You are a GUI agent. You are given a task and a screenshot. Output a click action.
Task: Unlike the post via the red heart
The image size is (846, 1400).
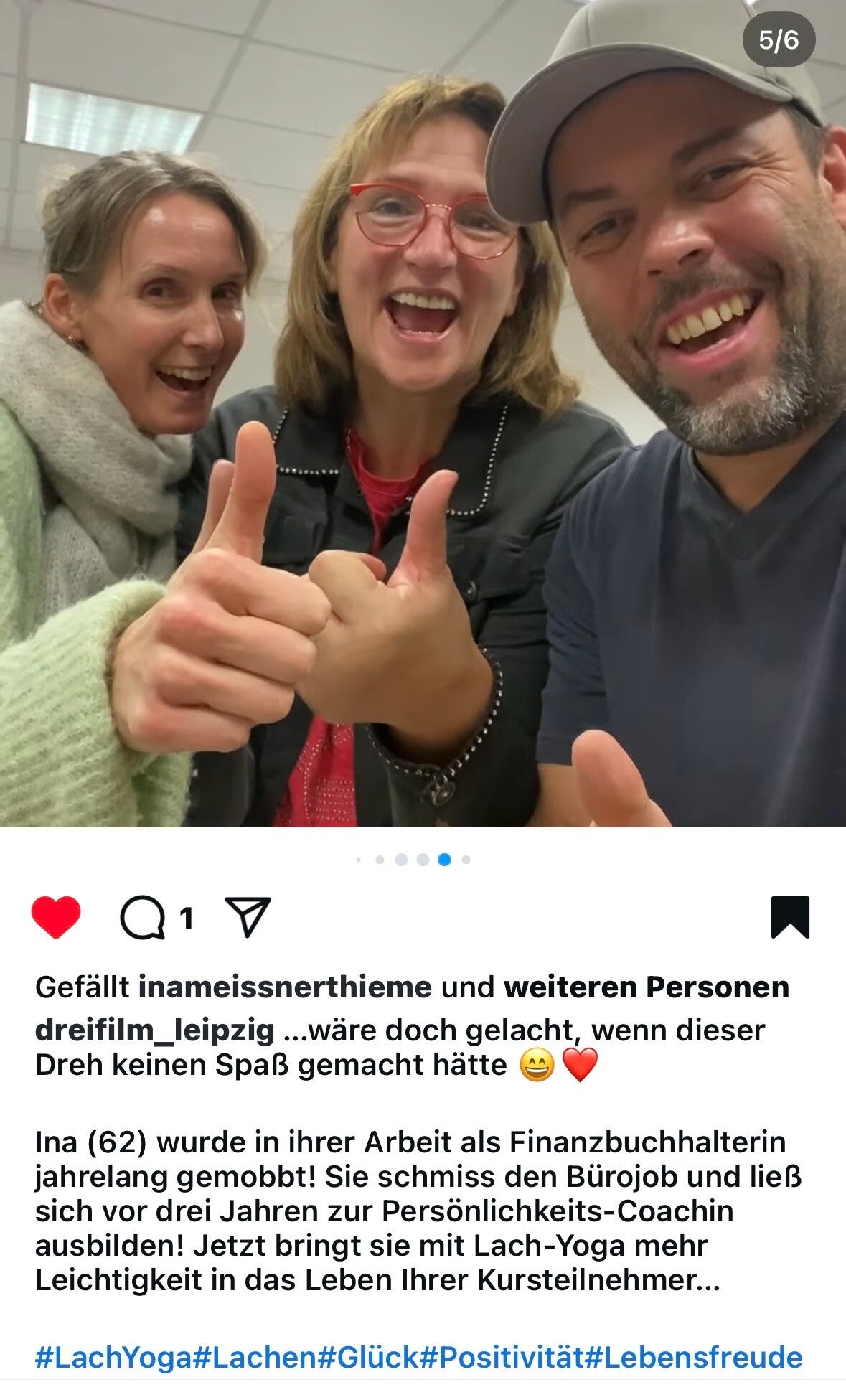click(56, 917)
